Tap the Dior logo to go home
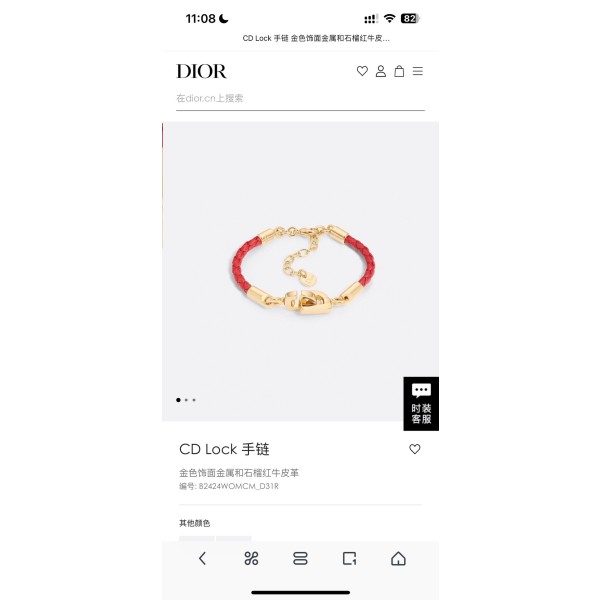The image size is (600, 600). tap(202, 71)
